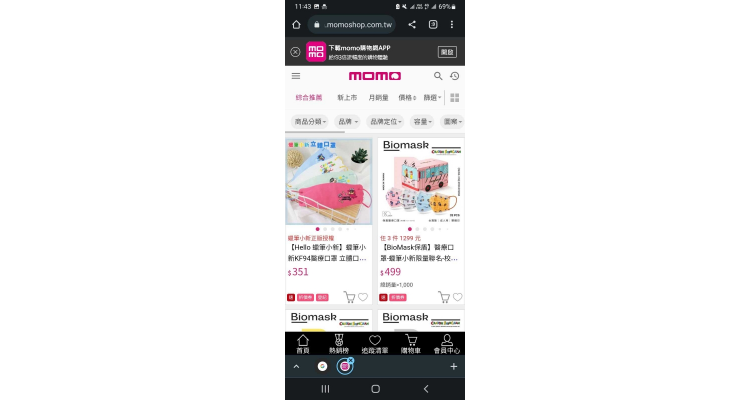This screenshot has height=400, width=750.
Task: Tap 開啟 to open the app
Action: (447, 52)
